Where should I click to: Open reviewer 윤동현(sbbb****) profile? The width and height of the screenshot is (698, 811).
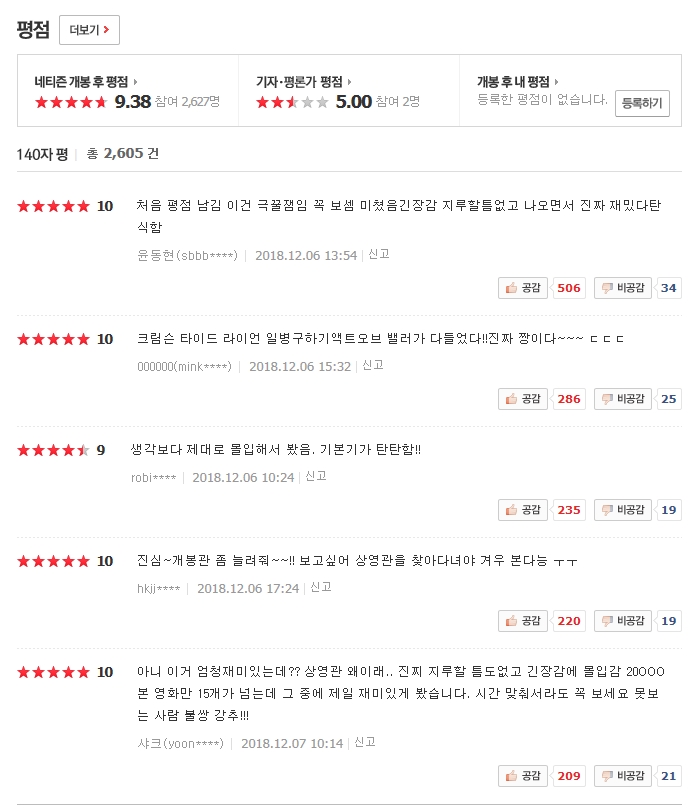187,255
